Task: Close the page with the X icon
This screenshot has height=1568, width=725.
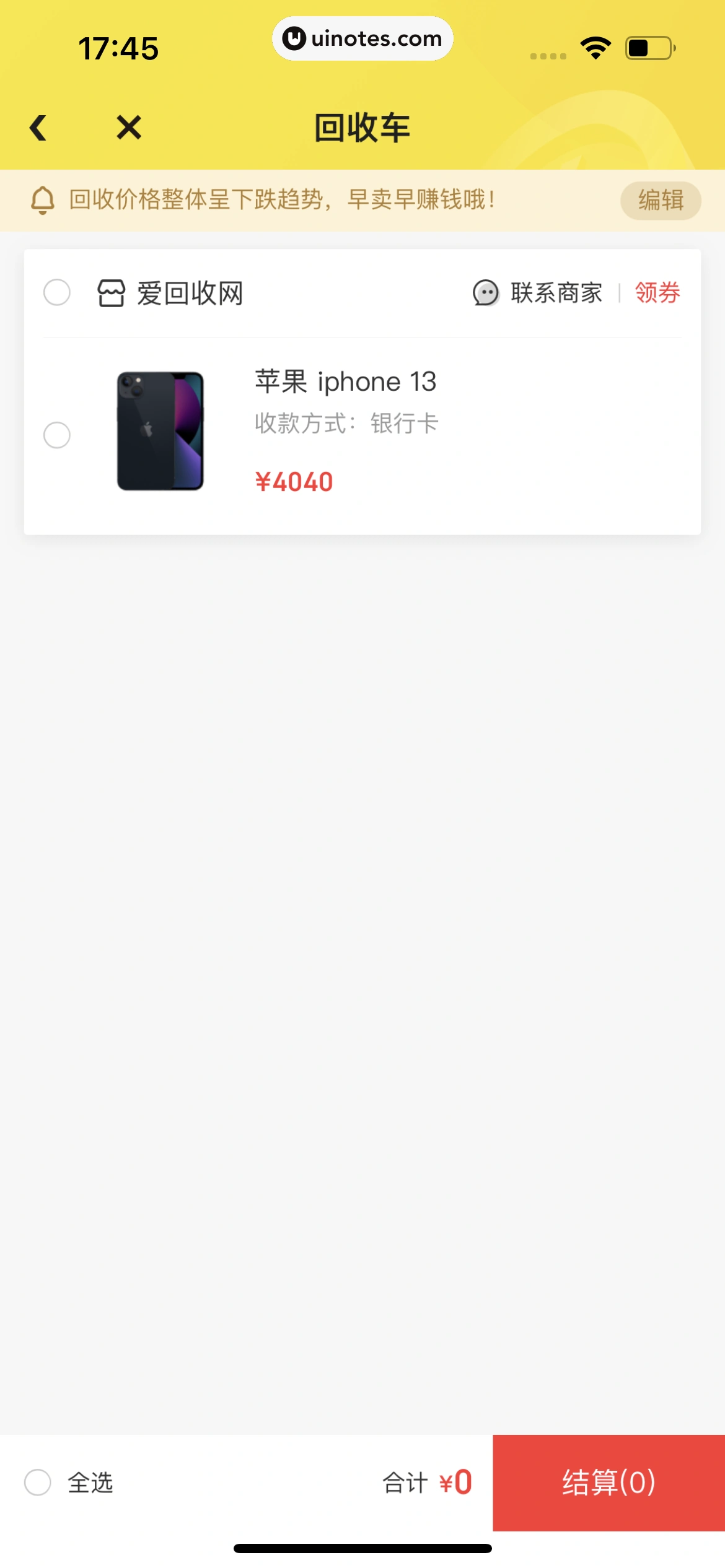Action: tap(128, 127)
